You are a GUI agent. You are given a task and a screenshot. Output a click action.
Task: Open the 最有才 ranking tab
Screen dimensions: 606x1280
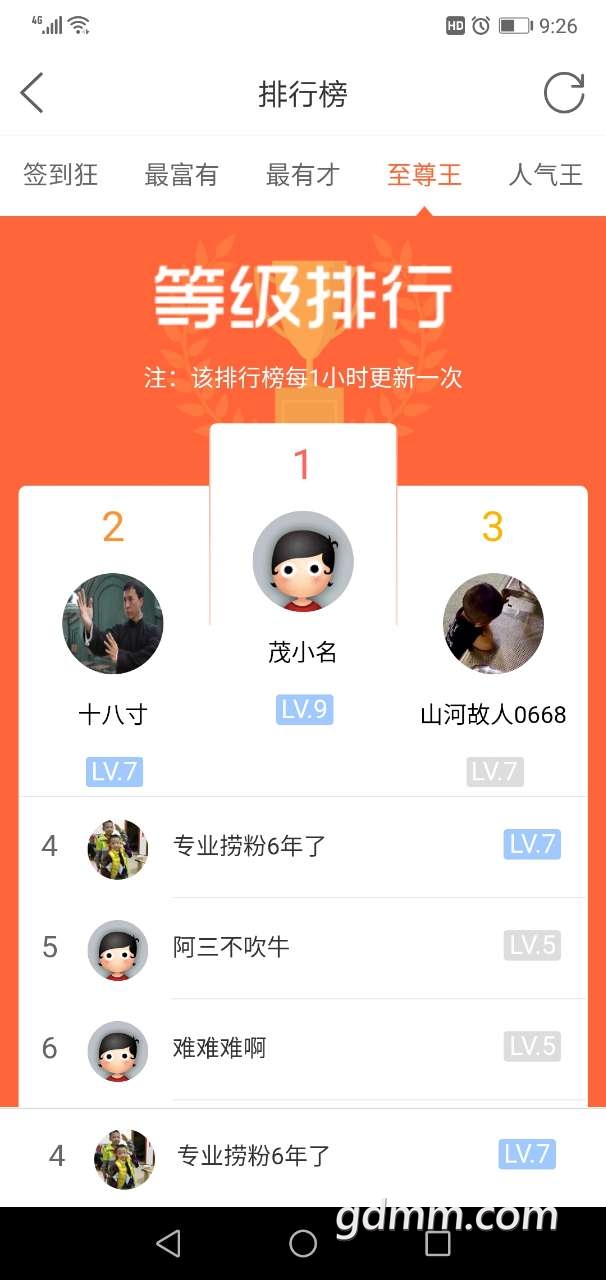tap(303, 176)
